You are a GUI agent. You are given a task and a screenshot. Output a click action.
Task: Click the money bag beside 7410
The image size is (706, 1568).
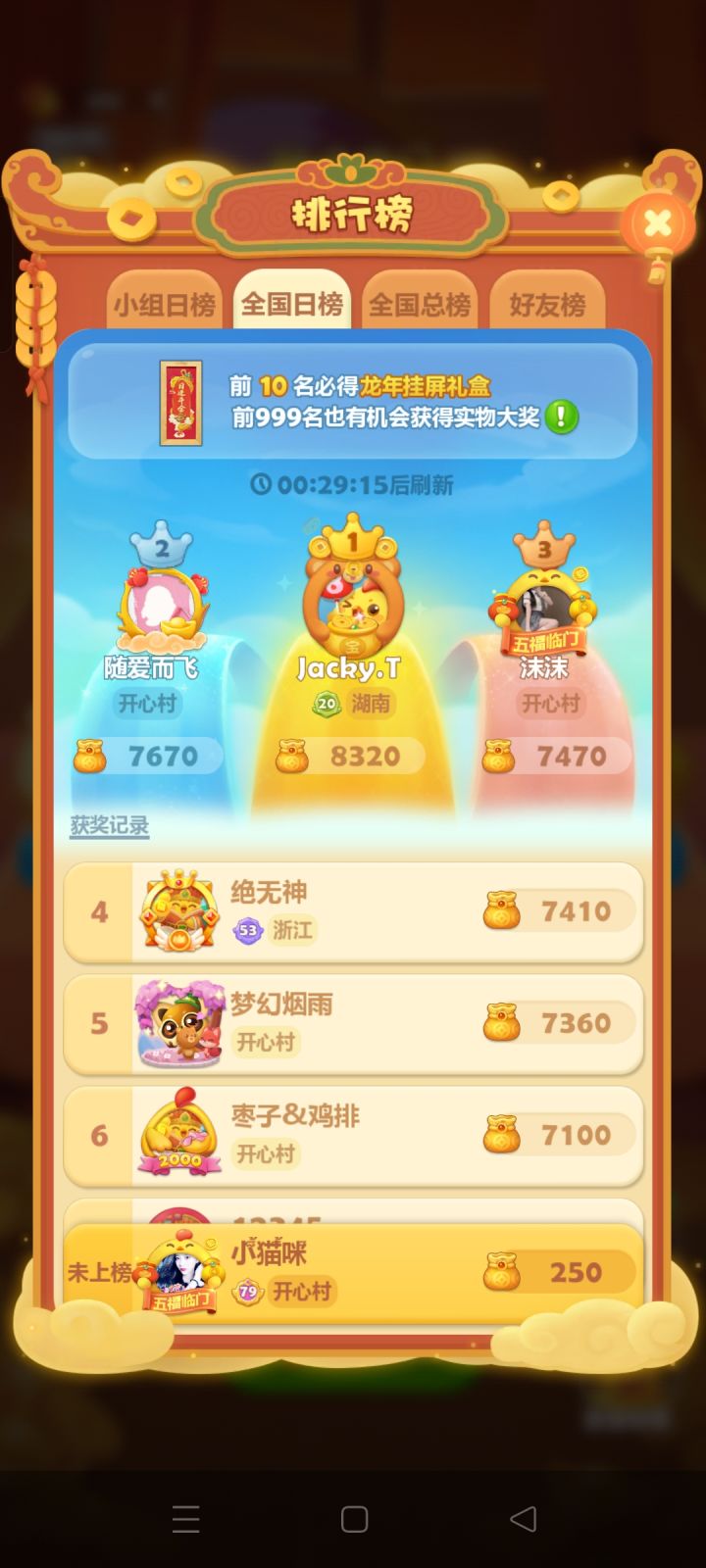[498, 910]
